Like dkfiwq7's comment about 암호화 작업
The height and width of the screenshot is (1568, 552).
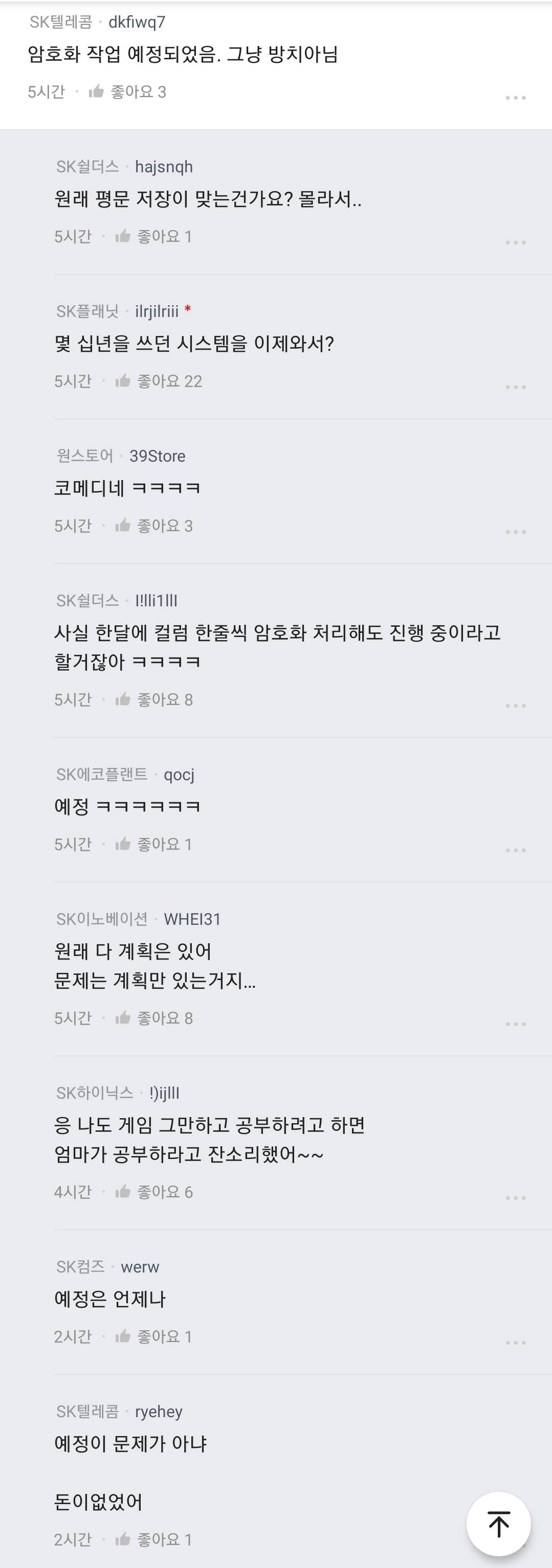96,92
